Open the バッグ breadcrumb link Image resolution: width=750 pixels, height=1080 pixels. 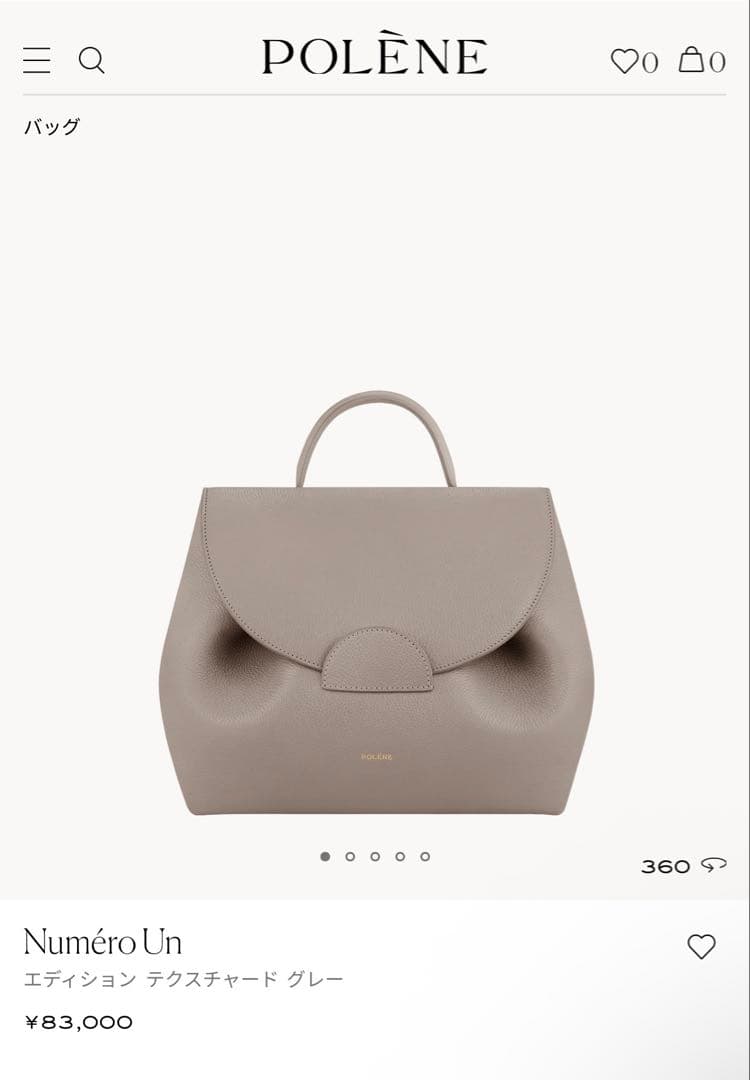52,126
